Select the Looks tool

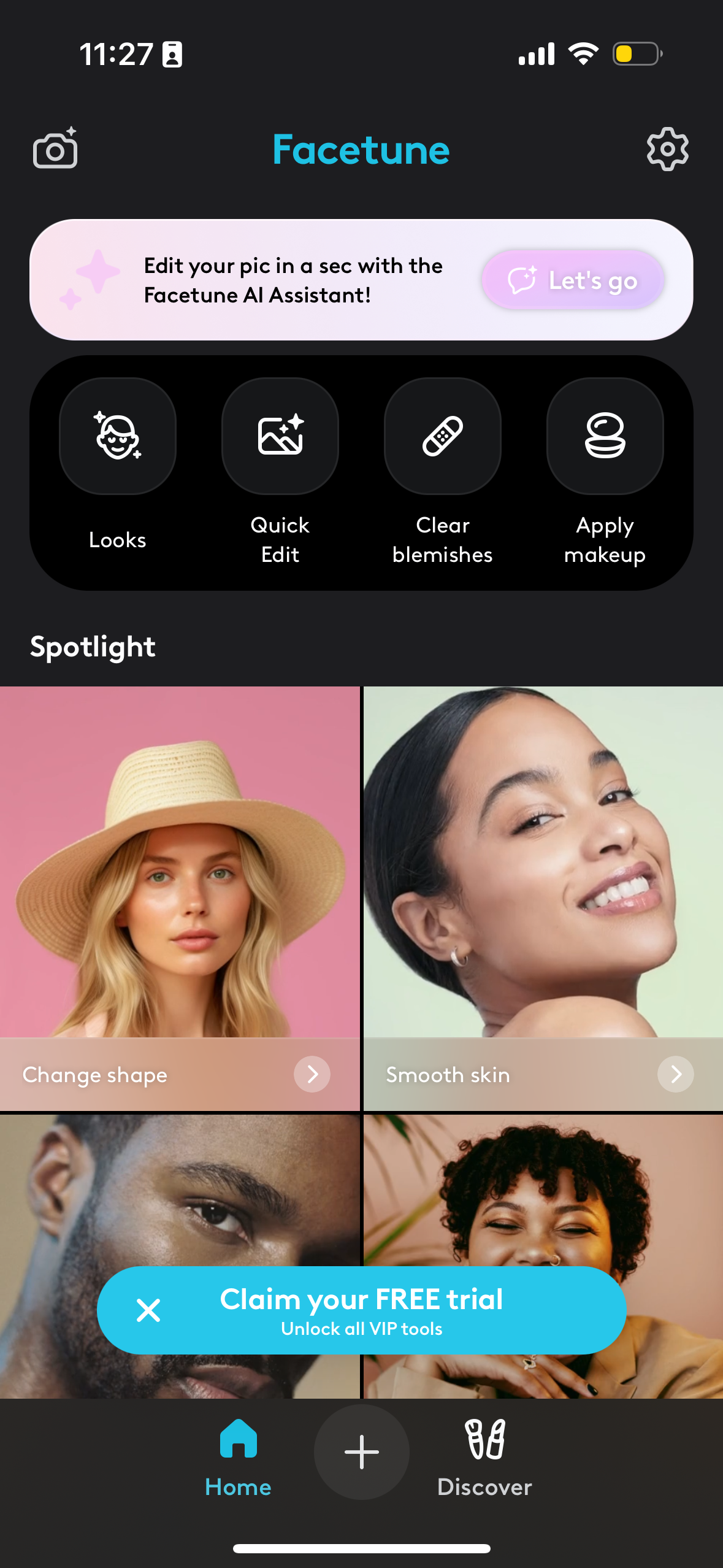coord(117,437)
